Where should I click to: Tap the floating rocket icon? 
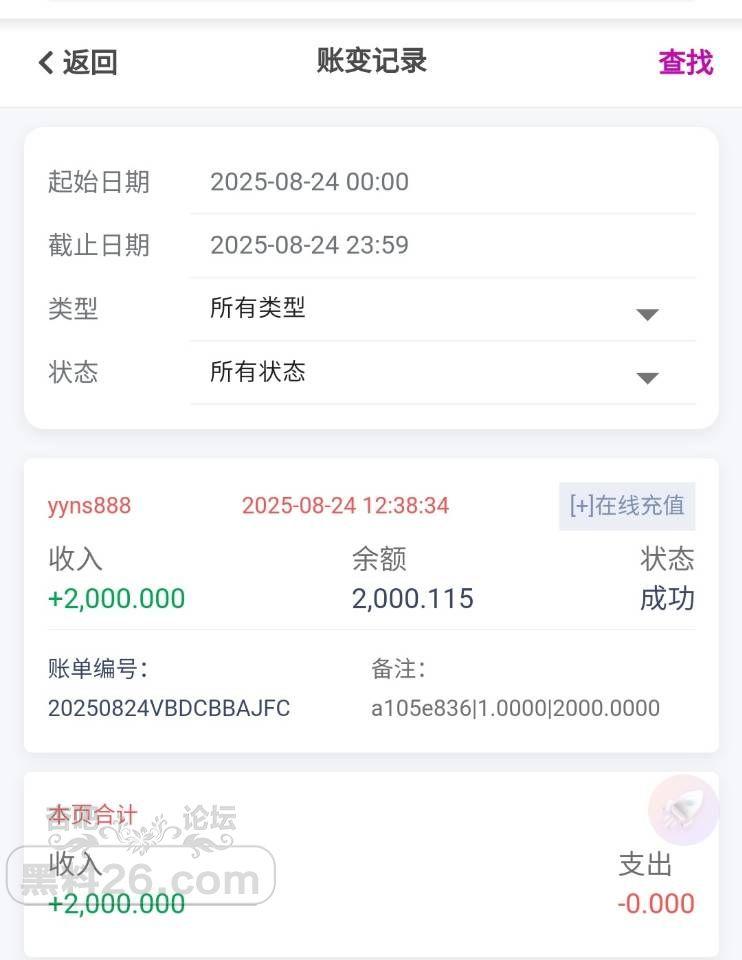pos(683,809)
